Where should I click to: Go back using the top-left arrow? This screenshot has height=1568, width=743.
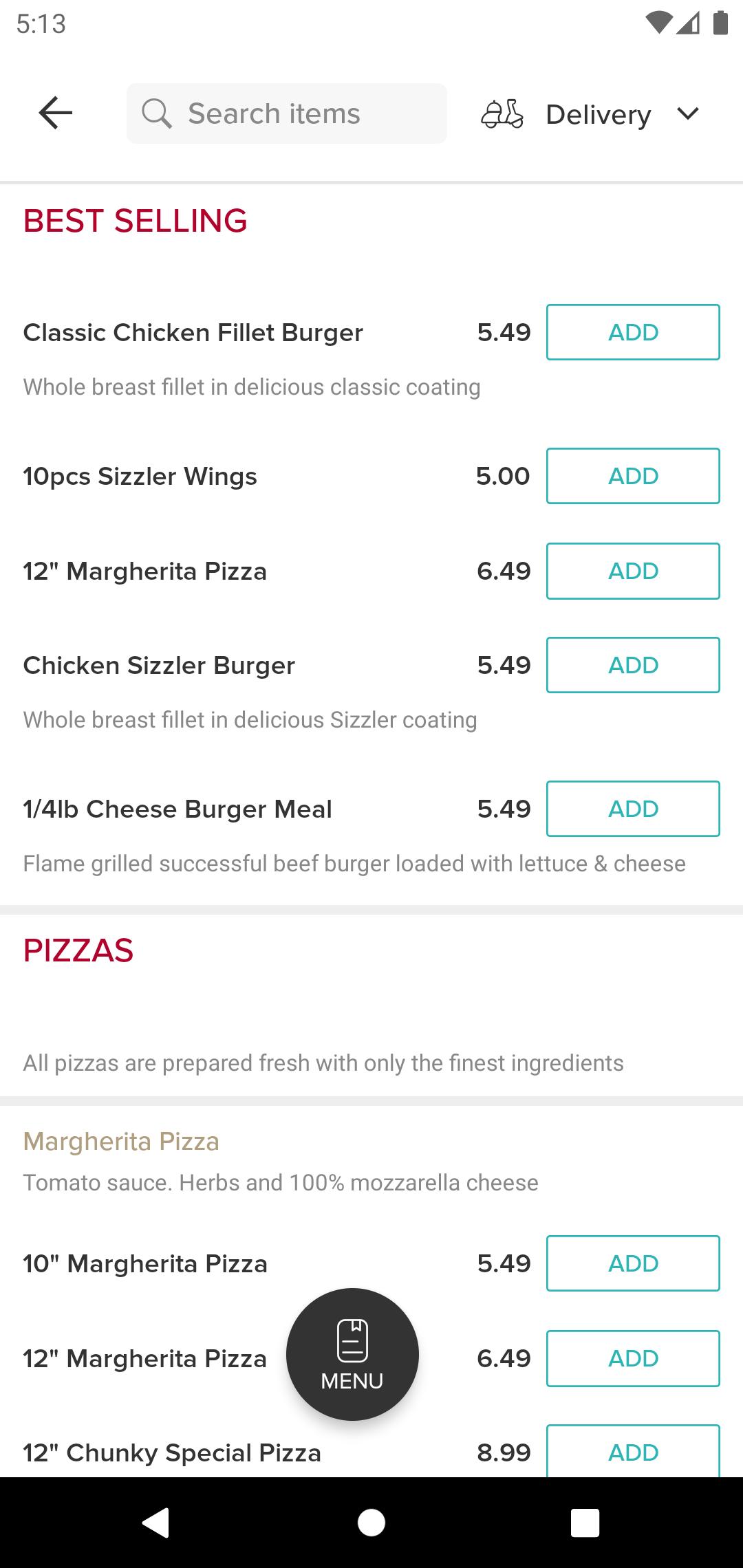(x=56, y=113)
